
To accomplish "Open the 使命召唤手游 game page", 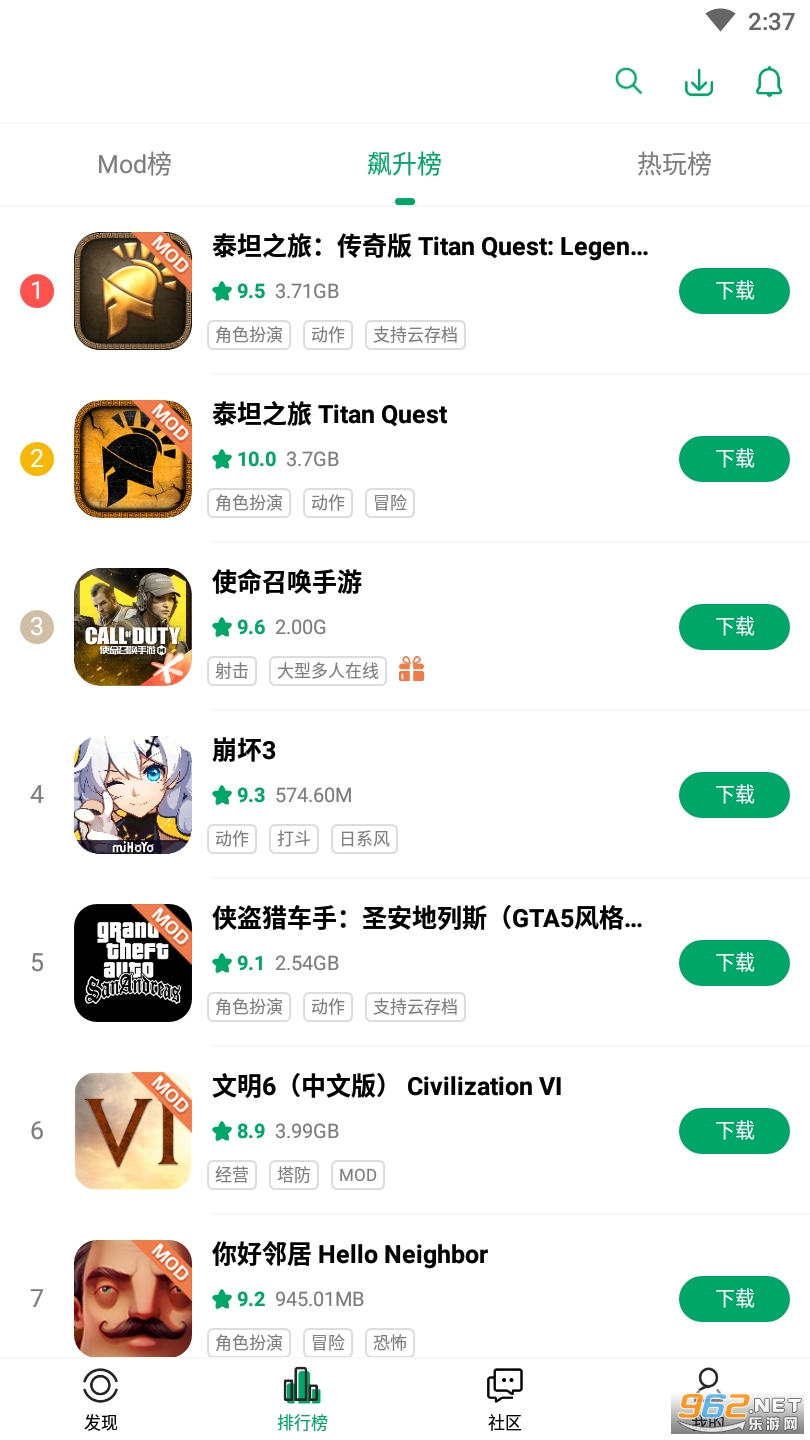I will click(287, 583).
